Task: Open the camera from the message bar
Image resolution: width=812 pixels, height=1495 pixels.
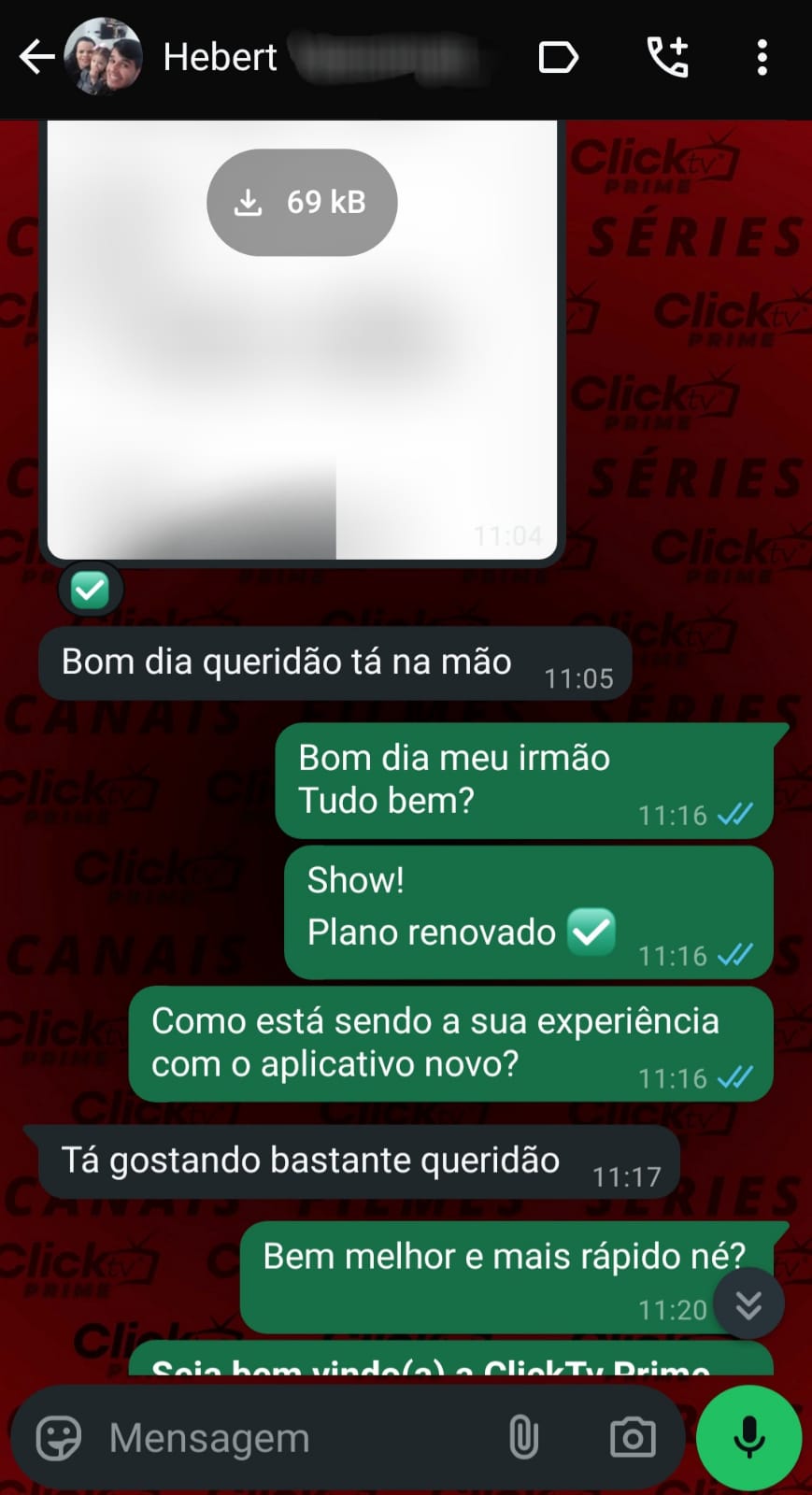Action: (633, 1437)
